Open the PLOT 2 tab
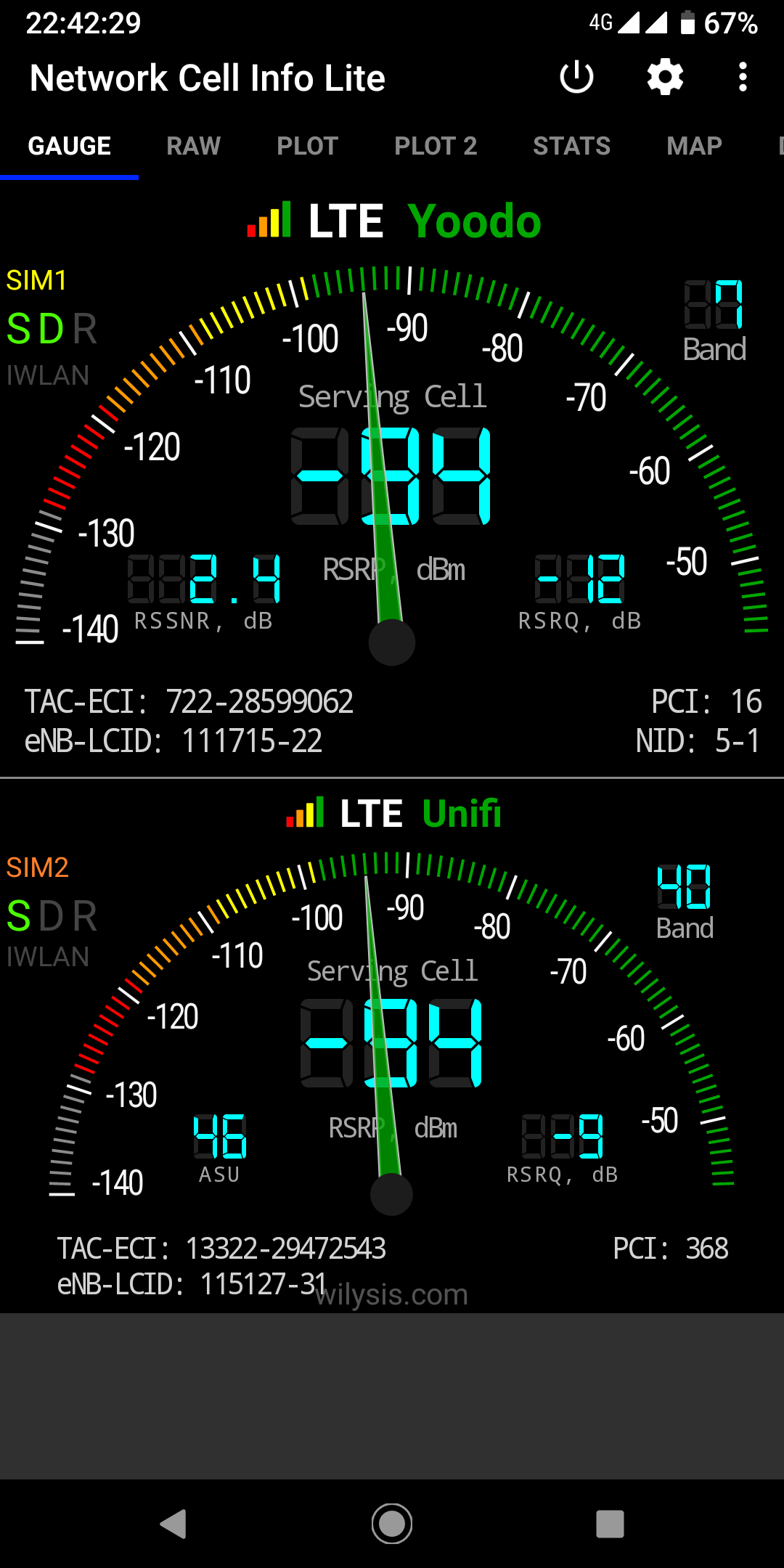 (x=436, y=146)
